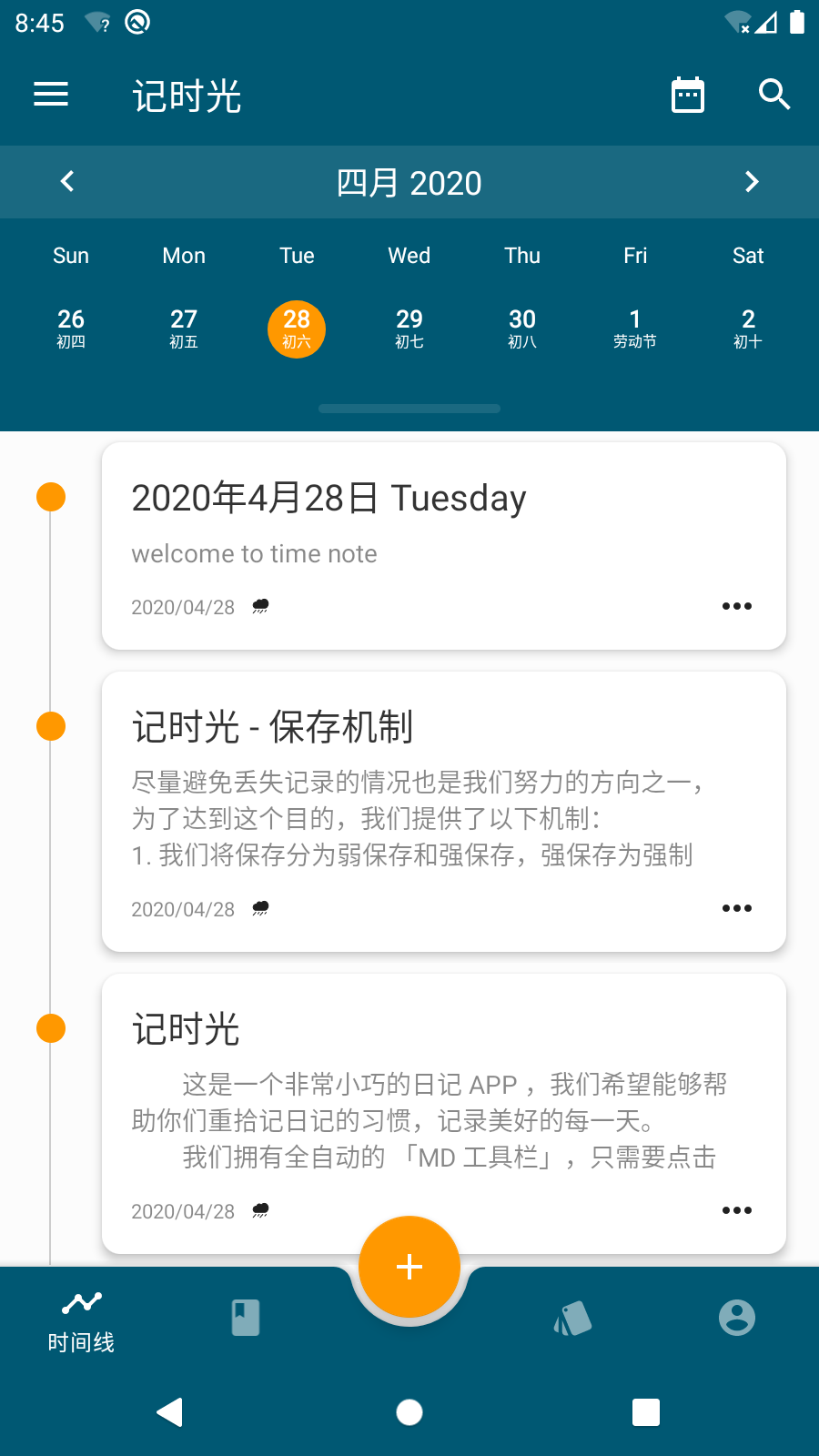Image resolution: width=819 pixels, height=1456 pixels.
Task: Open more options for the Tuesday entry
Action: 736,606
